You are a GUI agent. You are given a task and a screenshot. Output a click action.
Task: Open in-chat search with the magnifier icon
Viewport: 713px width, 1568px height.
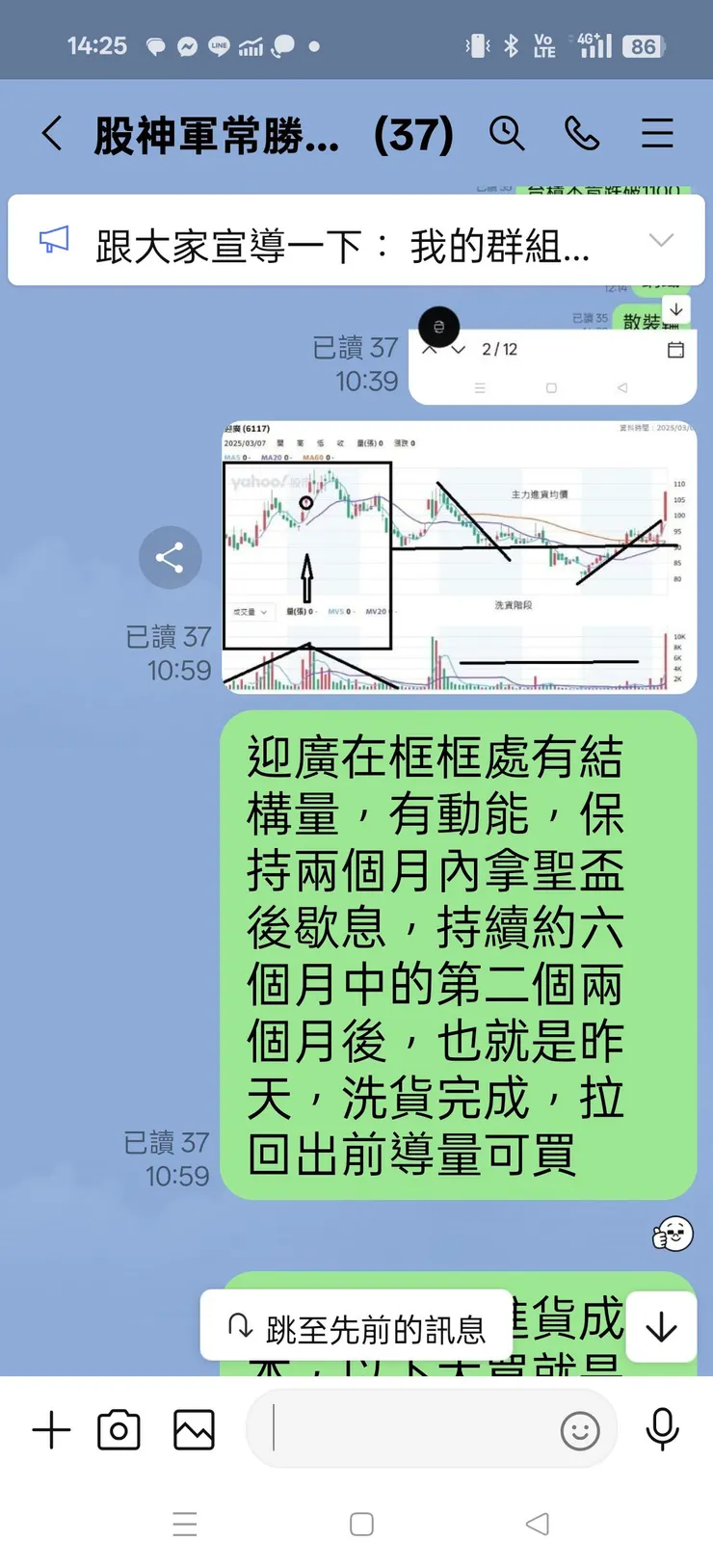(508, 134)
